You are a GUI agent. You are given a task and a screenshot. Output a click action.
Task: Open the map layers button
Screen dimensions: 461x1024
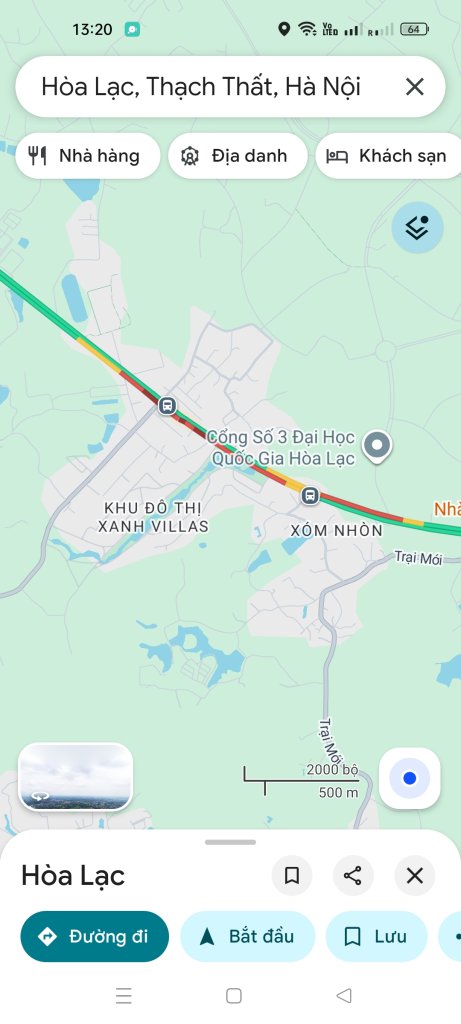coord(417,228)
